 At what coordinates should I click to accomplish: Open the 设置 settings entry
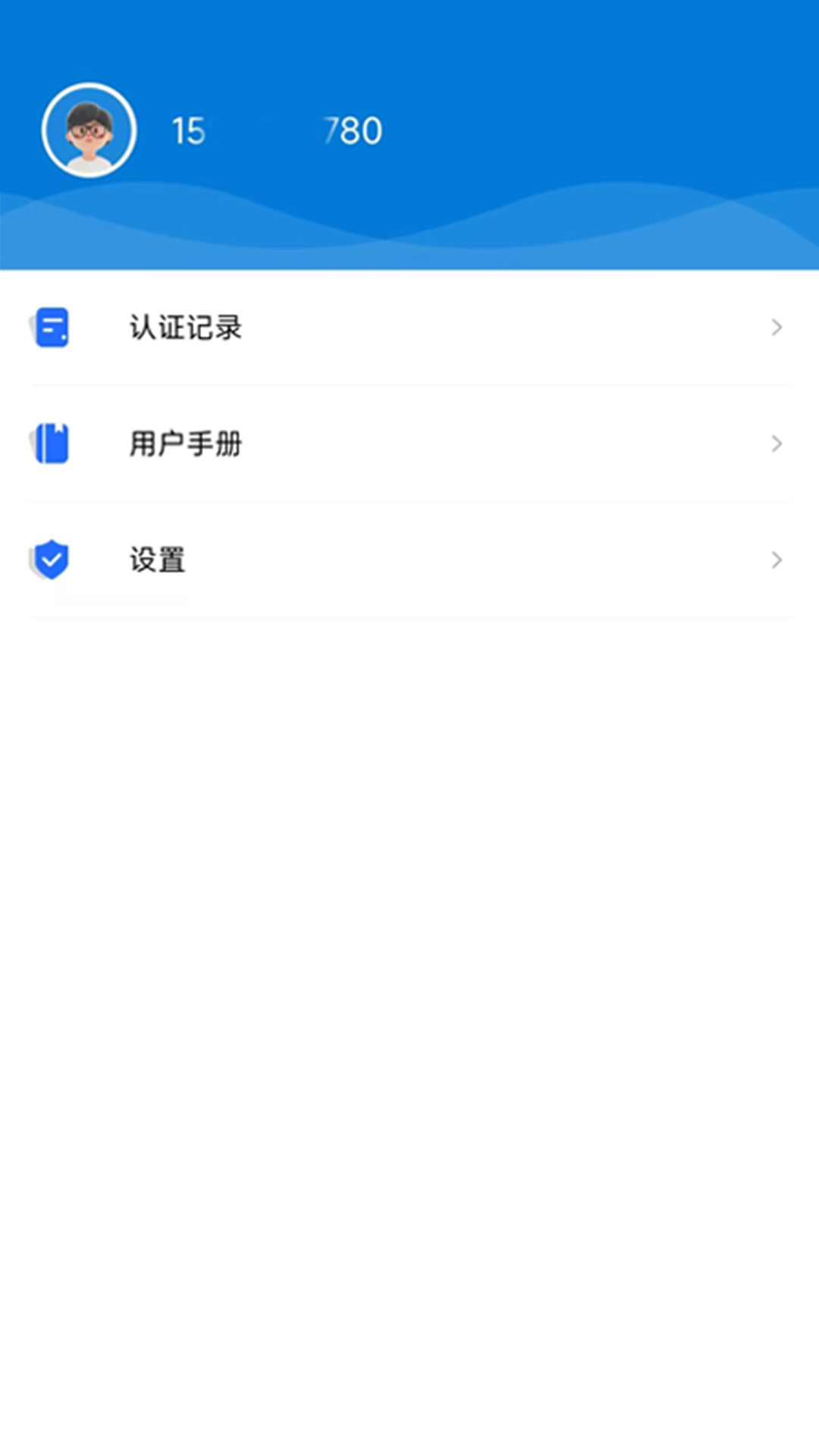pos(409,560)
